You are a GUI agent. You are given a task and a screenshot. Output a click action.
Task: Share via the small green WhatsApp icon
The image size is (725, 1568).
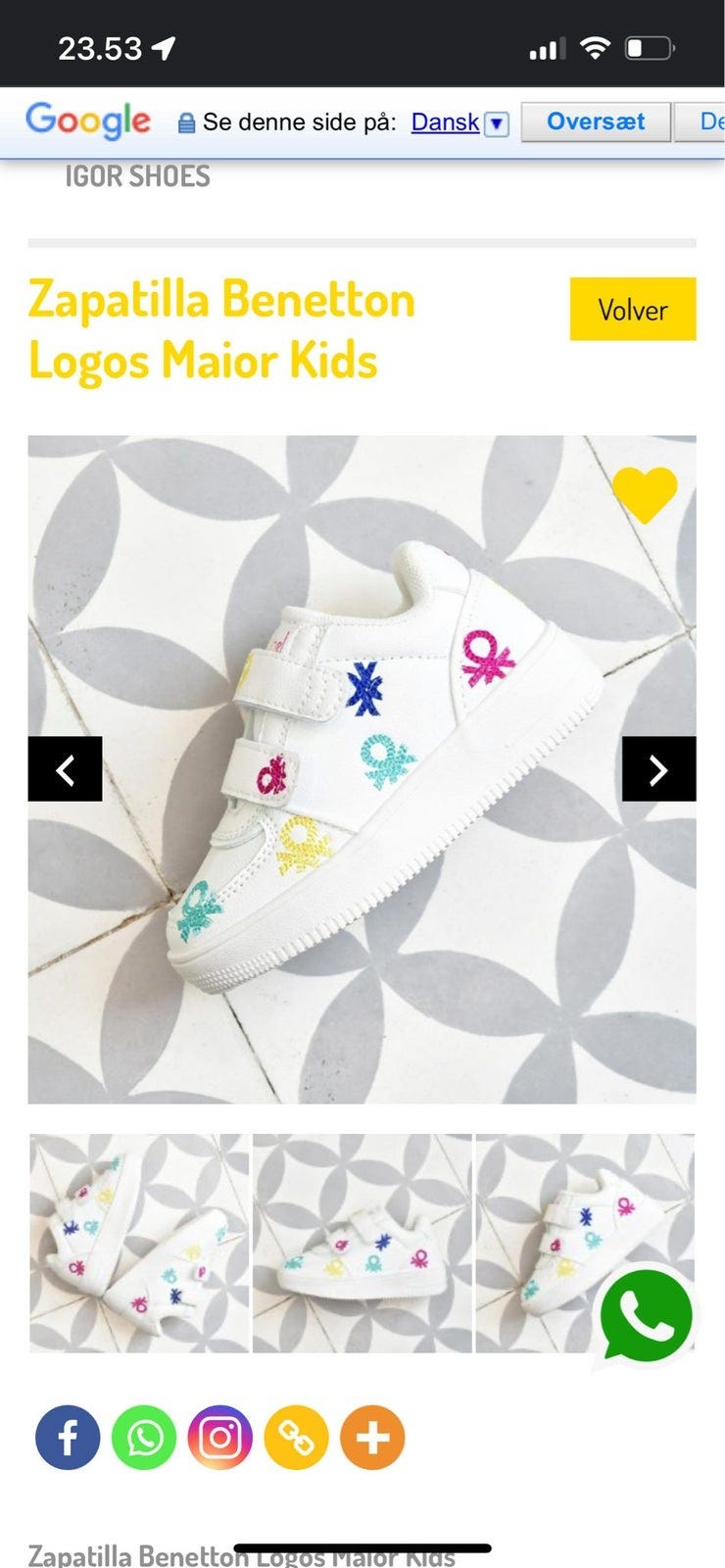tap(144, 1438)
